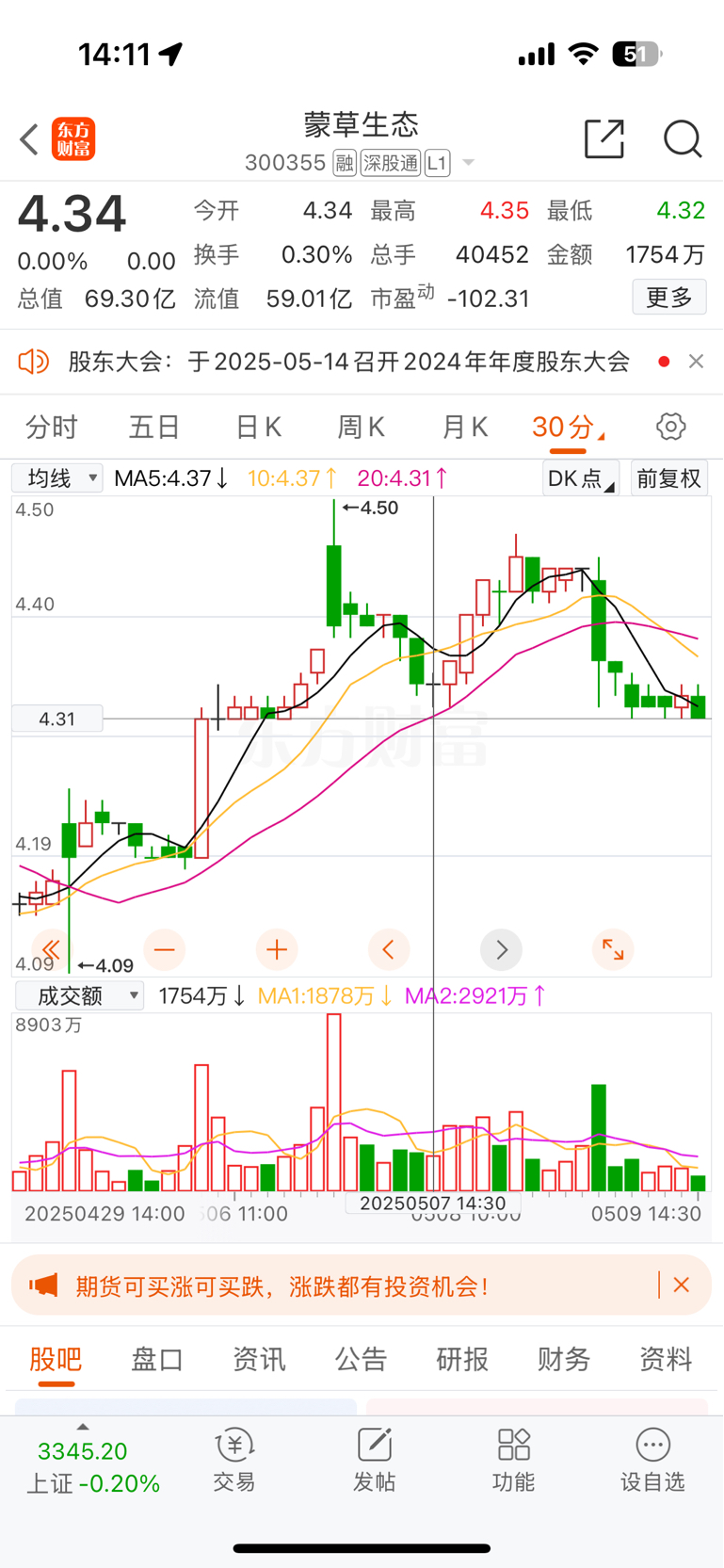Add stock via 设自选
724x1568 pixels.
(x=652, y=1460)
